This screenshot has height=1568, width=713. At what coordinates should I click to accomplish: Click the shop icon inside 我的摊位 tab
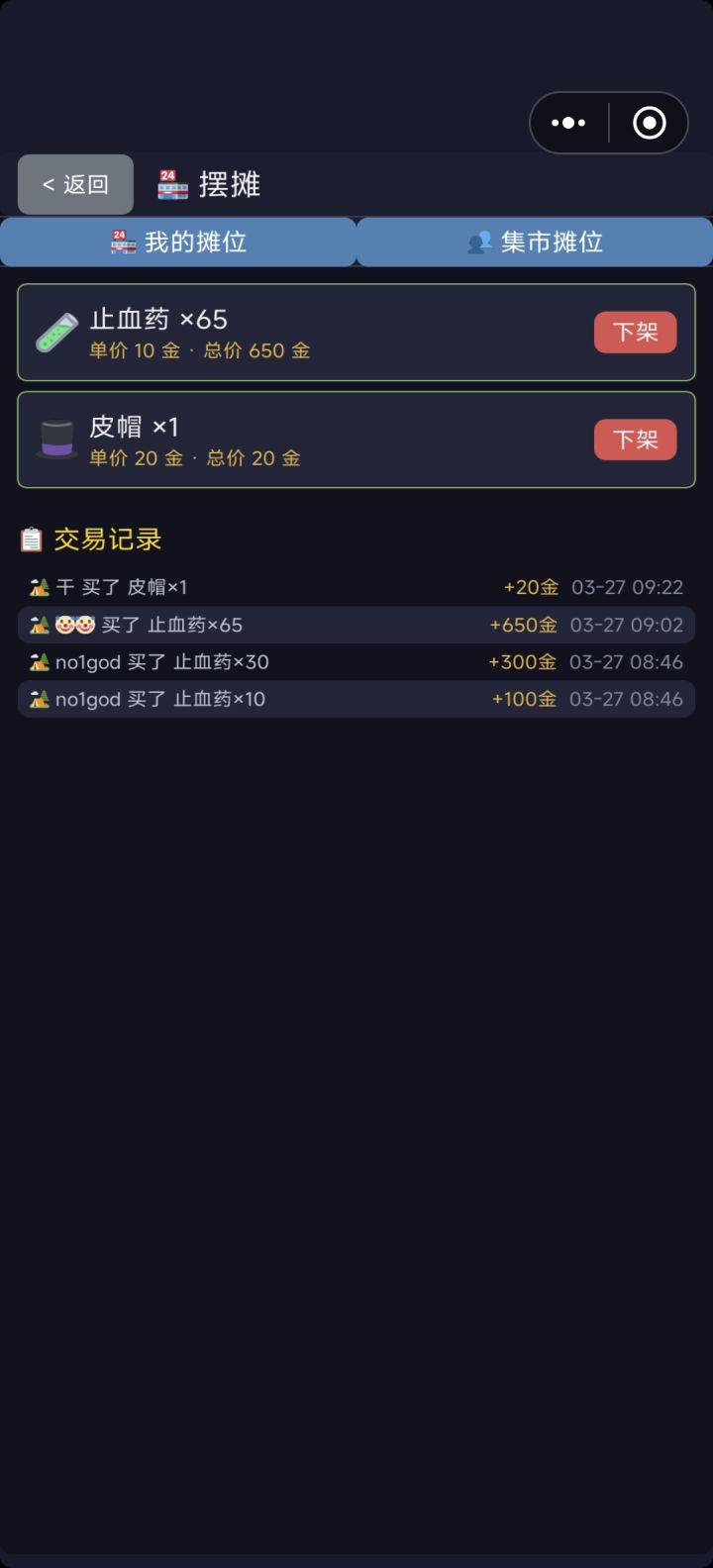(123, 242)
